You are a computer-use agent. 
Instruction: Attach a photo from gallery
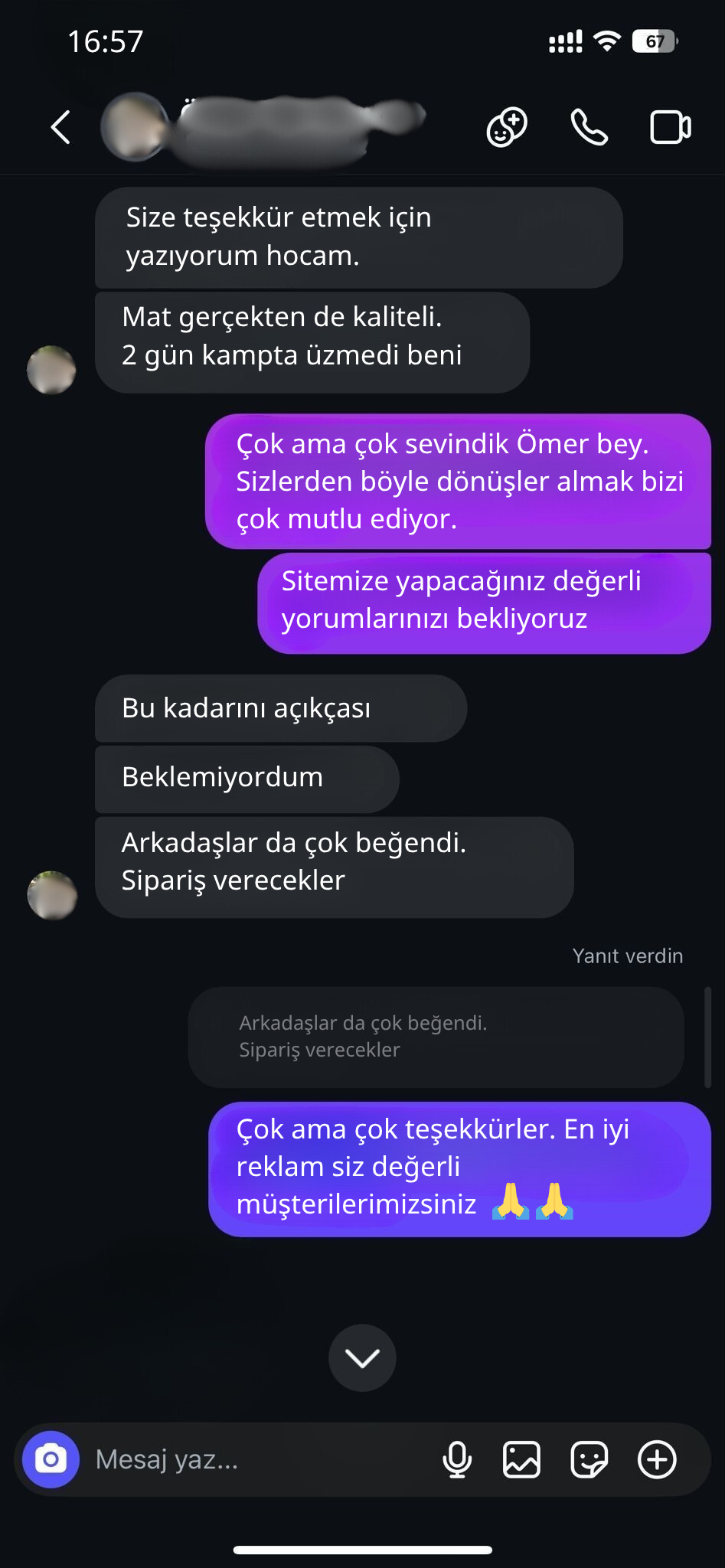coord(521,1459)
